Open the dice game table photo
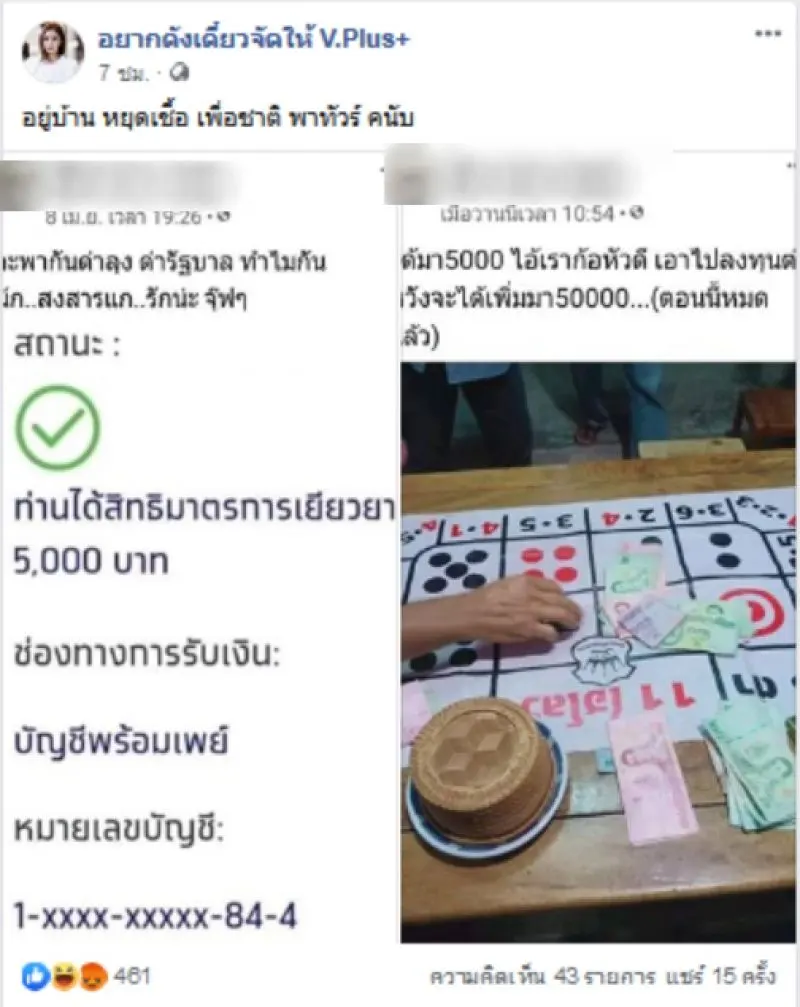800x1007 pixels. tap(597, 650)
